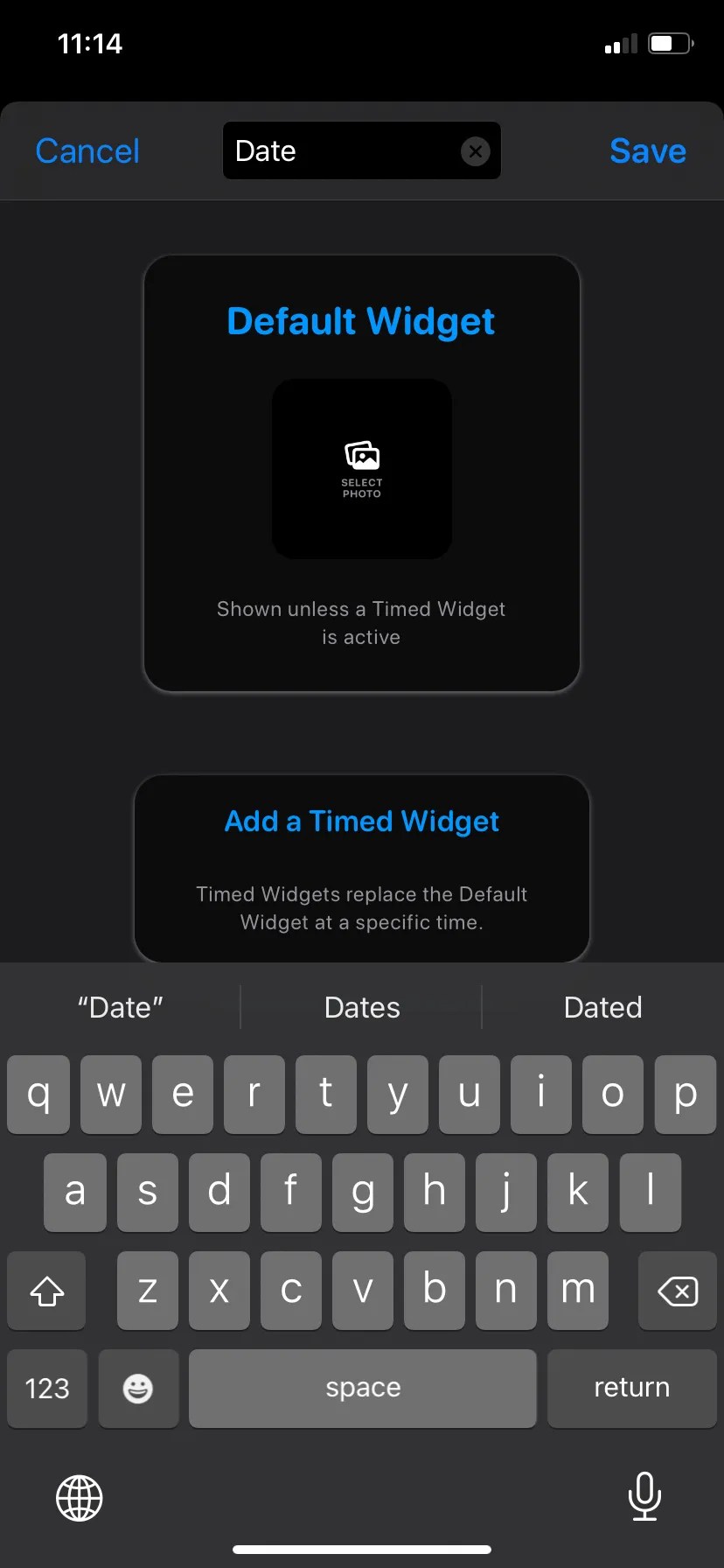The width and height of the screenshot is (724, 1568).
Task: Tap the Save button
Action: 647,150
